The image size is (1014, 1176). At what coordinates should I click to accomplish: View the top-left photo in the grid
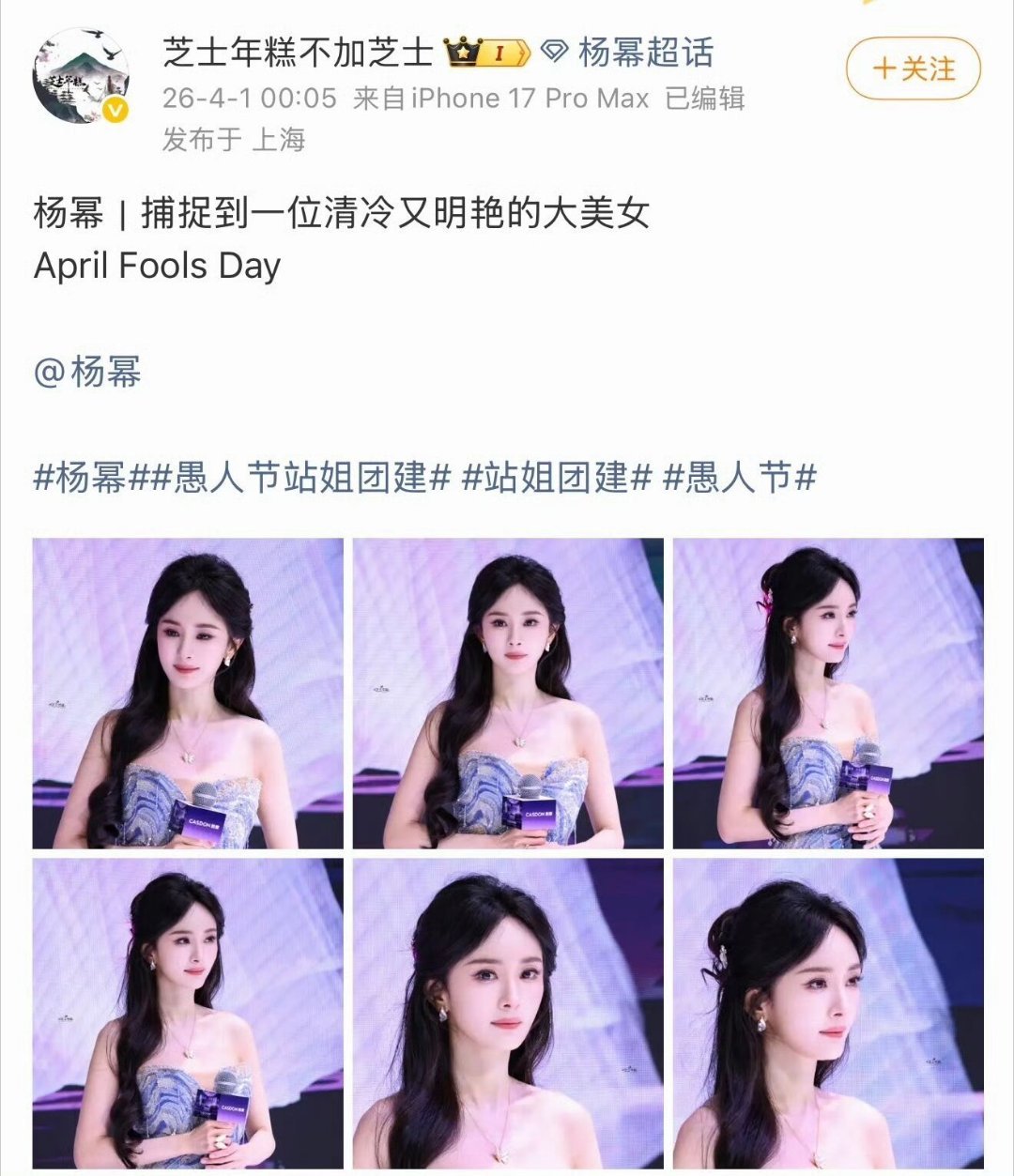pyautogui.click(x=188, y=691)
